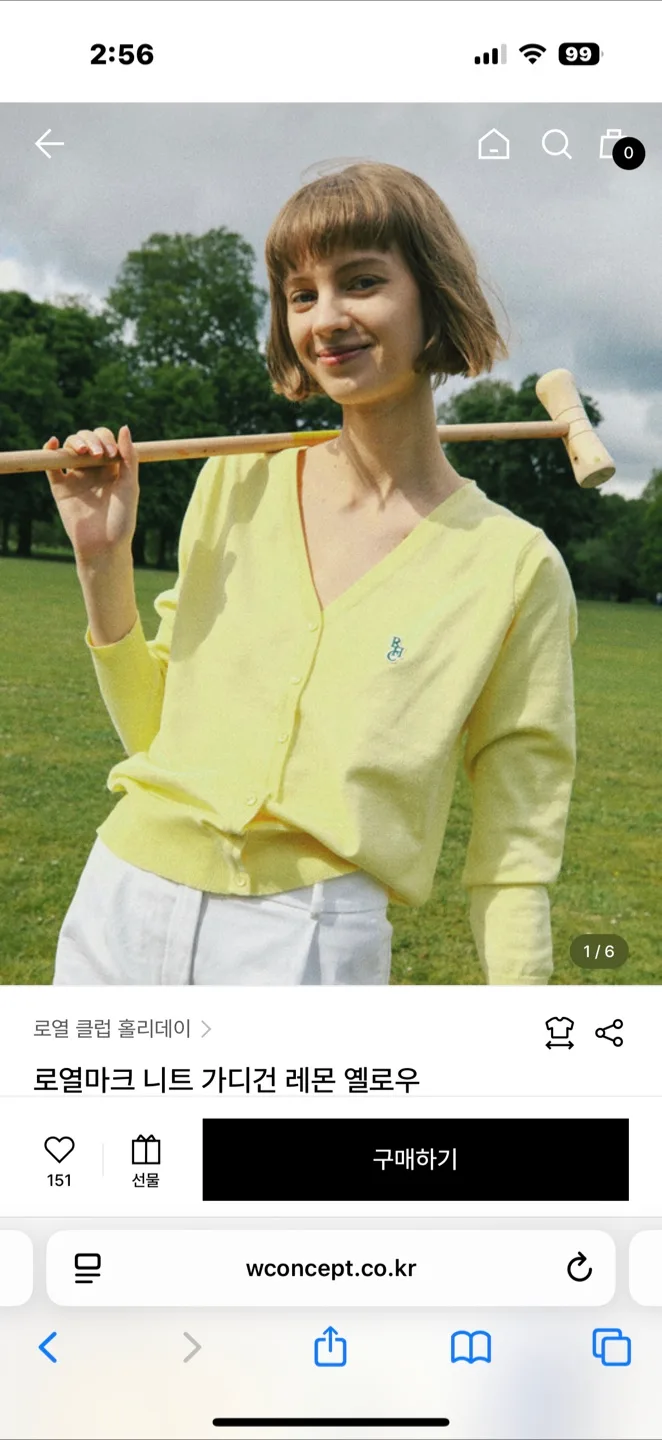The height and width of the screenshot is (1440, 662).
Task: Open the size guide shirt icon
Action: (559, 1033)
